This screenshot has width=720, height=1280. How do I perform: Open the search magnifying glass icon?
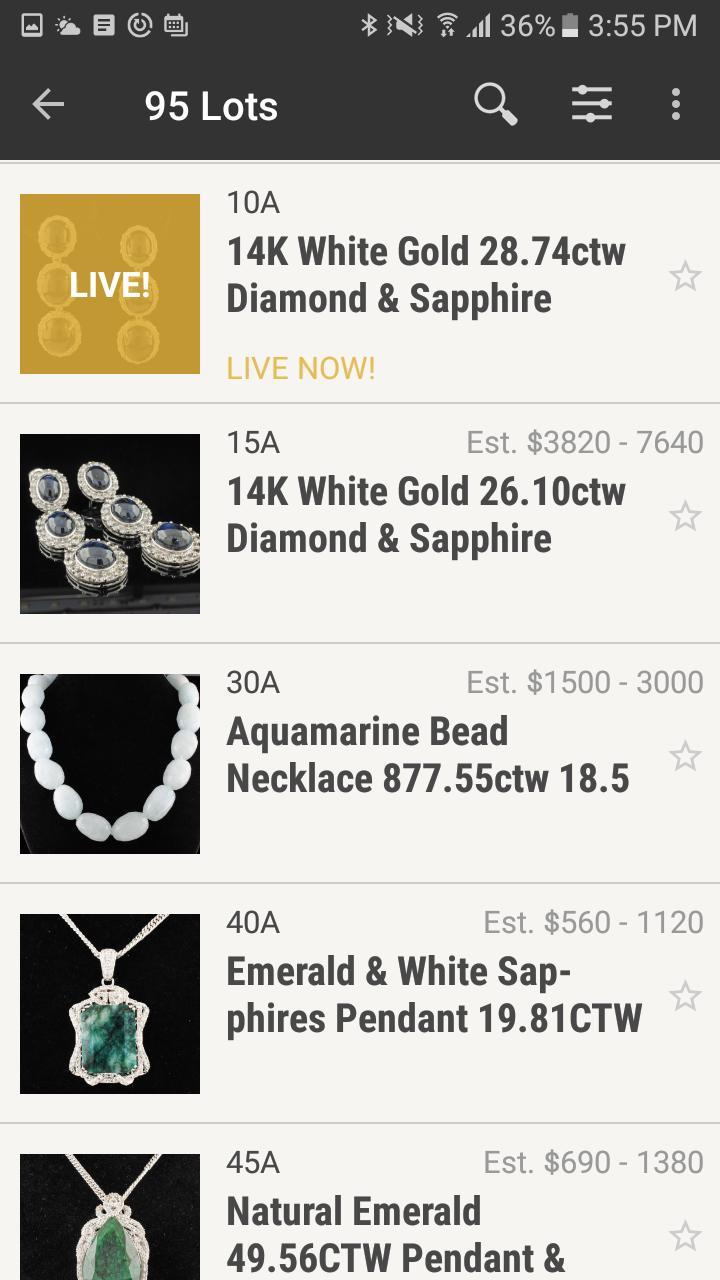[497, 103]
